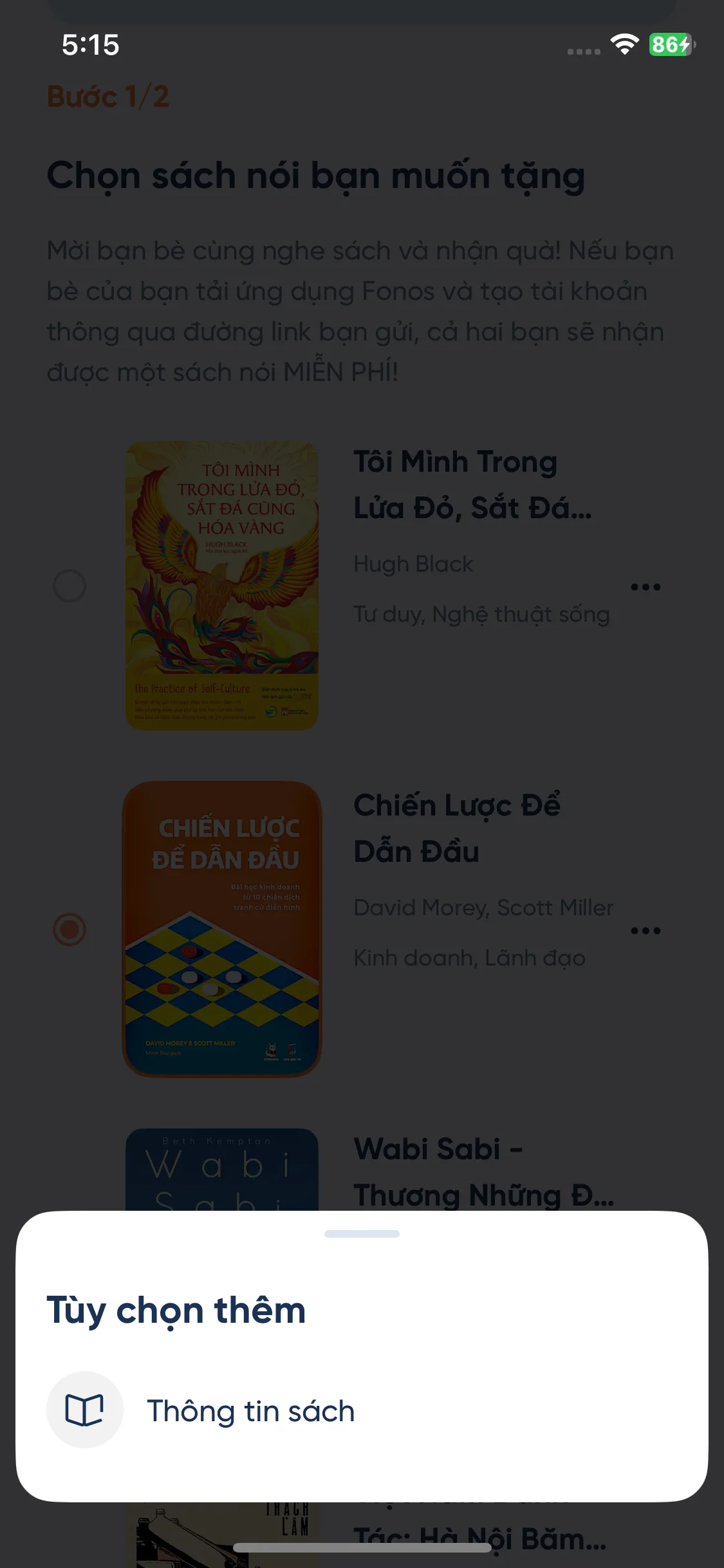Tap the Tôi Mình Trong Lửa Đỏ book cover

(222, 586)
